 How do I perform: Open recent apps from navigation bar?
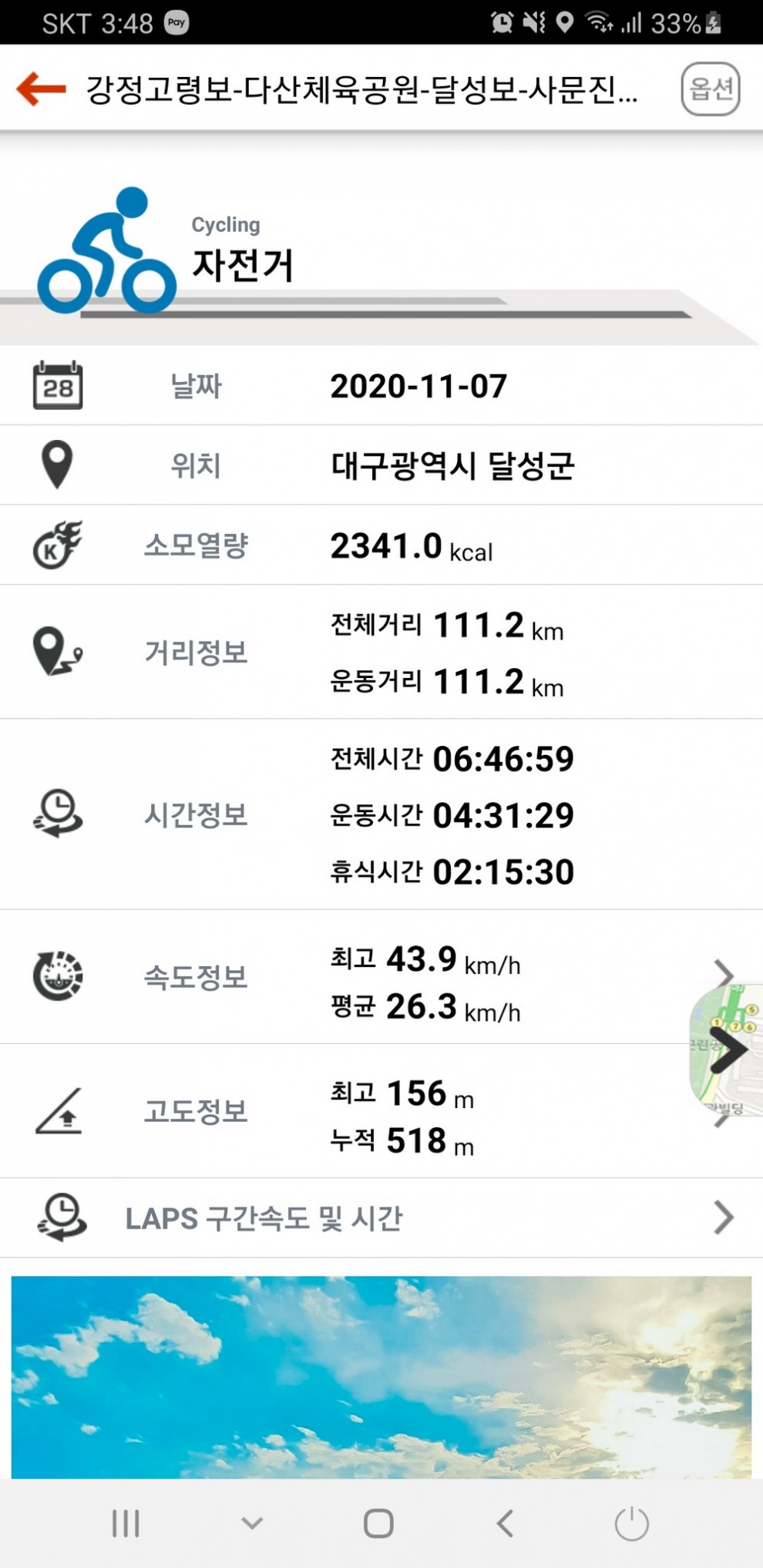126,1523
